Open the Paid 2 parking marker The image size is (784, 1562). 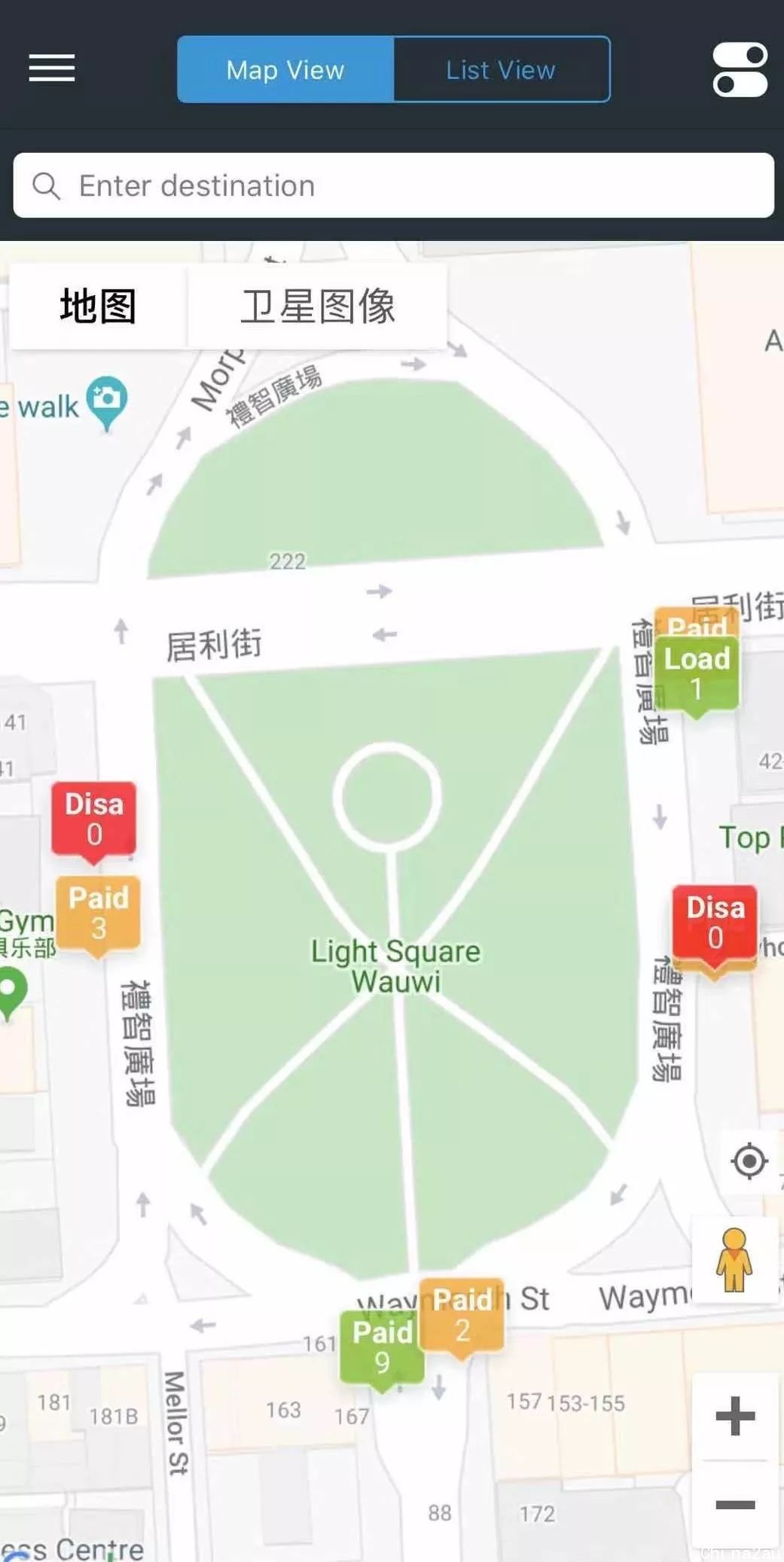point(462,1315)
